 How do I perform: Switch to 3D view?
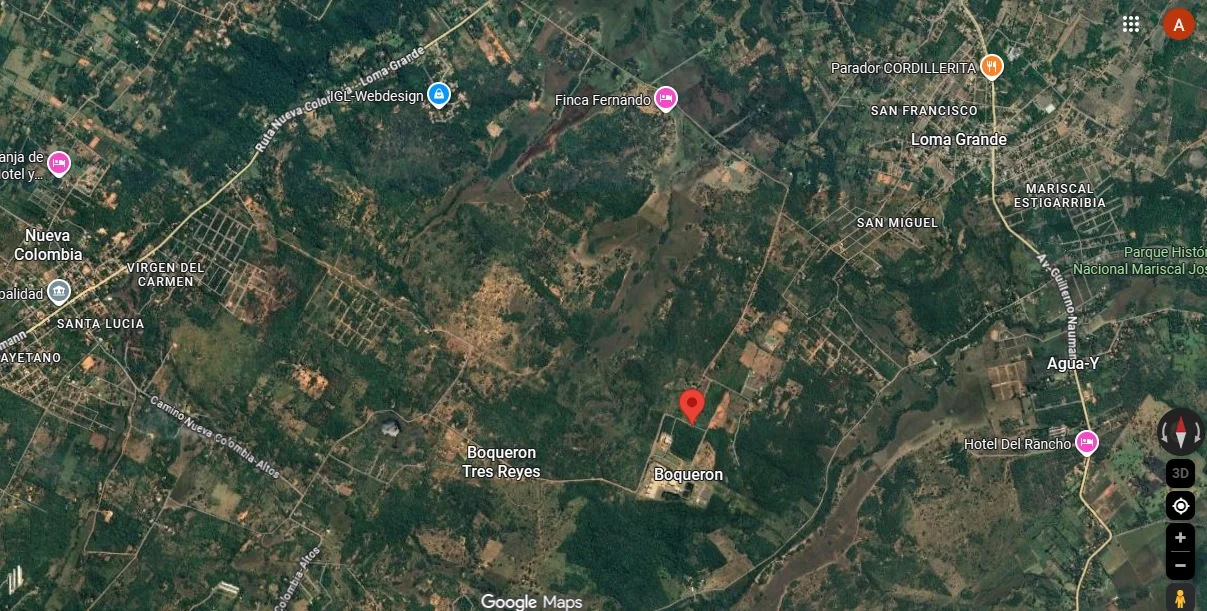pos(1181,473)
